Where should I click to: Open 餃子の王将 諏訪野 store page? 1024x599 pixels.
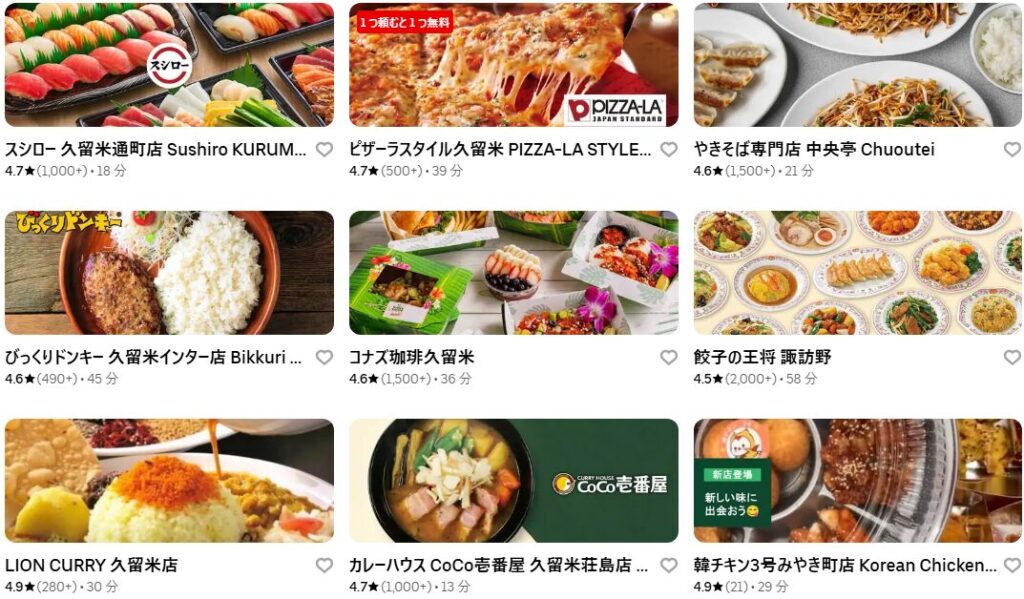point(857,272)
